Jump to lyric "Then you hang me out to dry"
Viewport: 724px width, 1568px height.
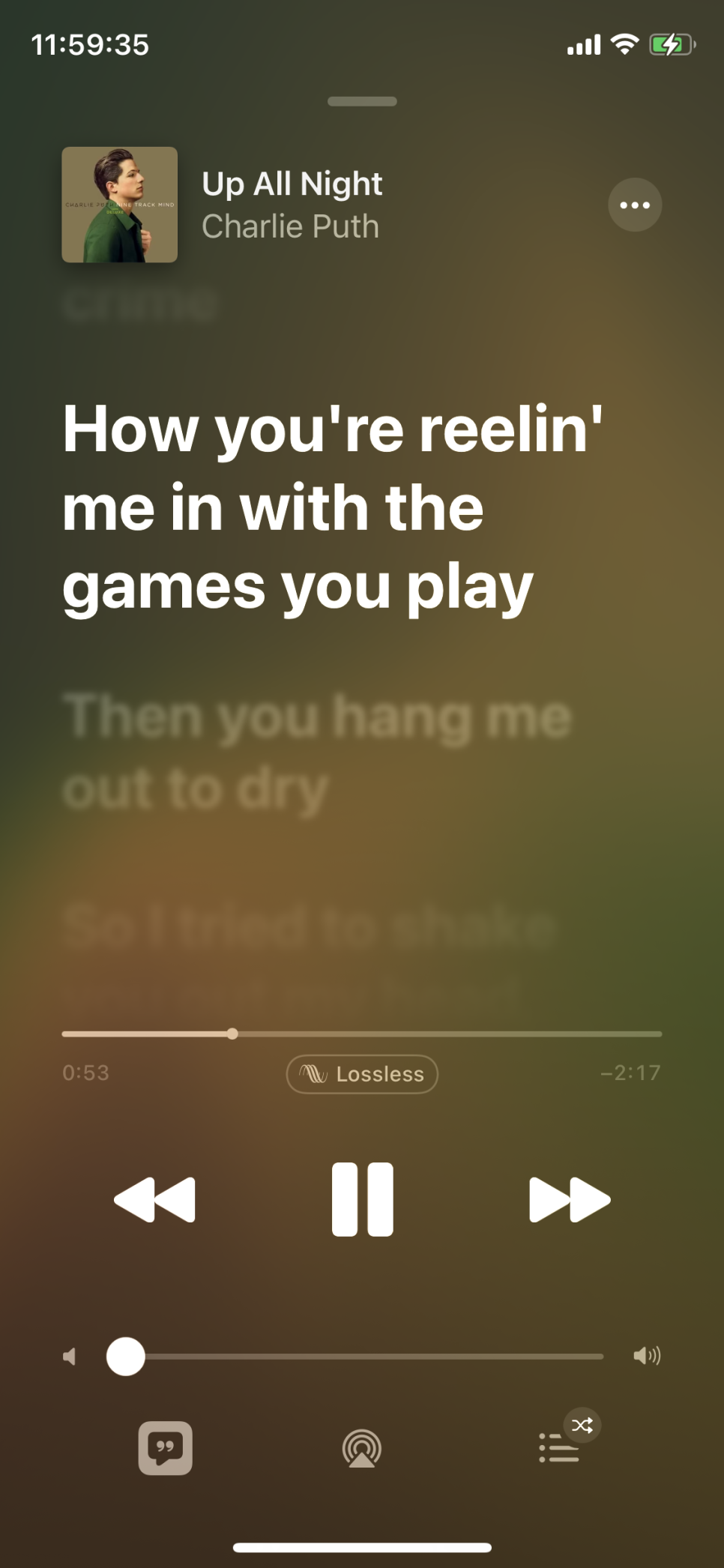tap(318, 752)
